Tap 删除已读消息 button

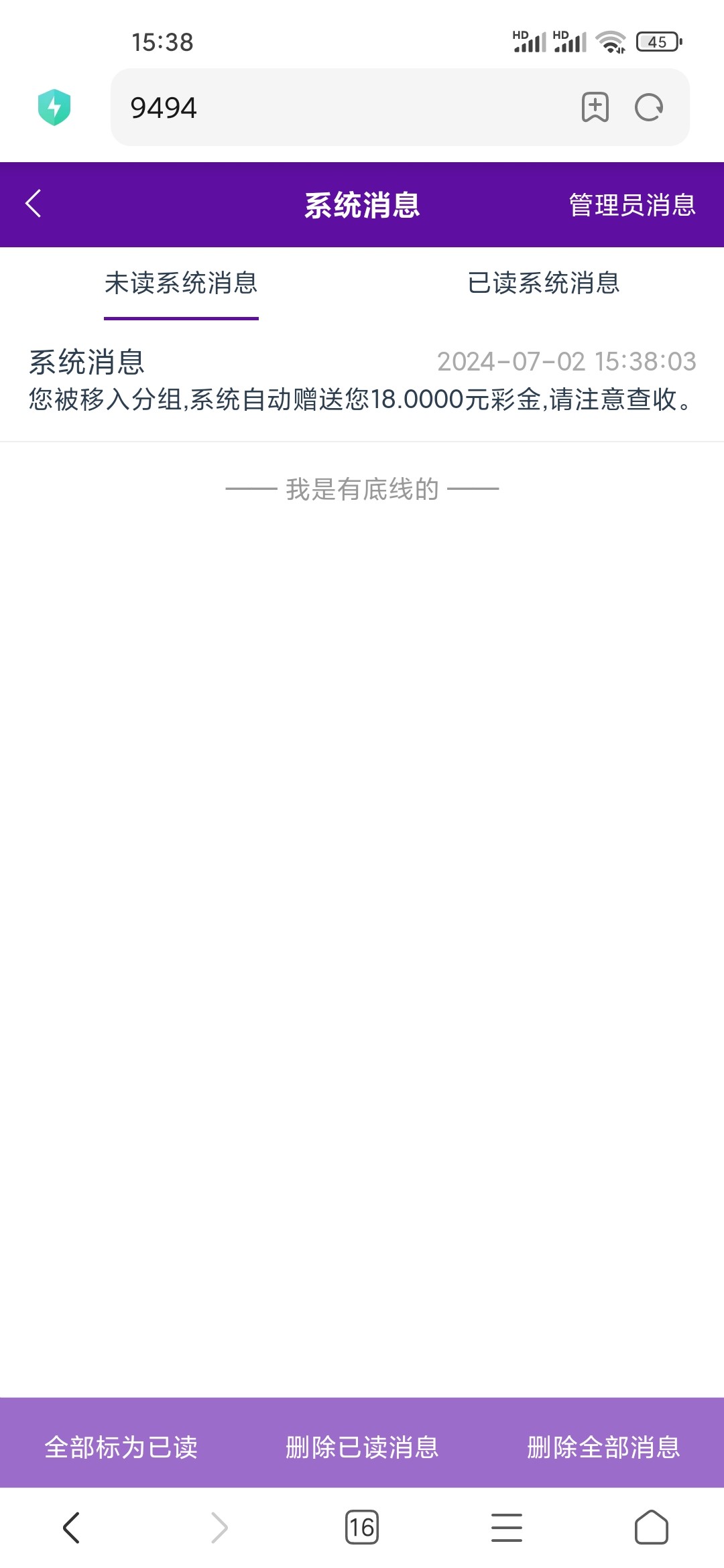pyautogui.click(x=362, y=1447)
